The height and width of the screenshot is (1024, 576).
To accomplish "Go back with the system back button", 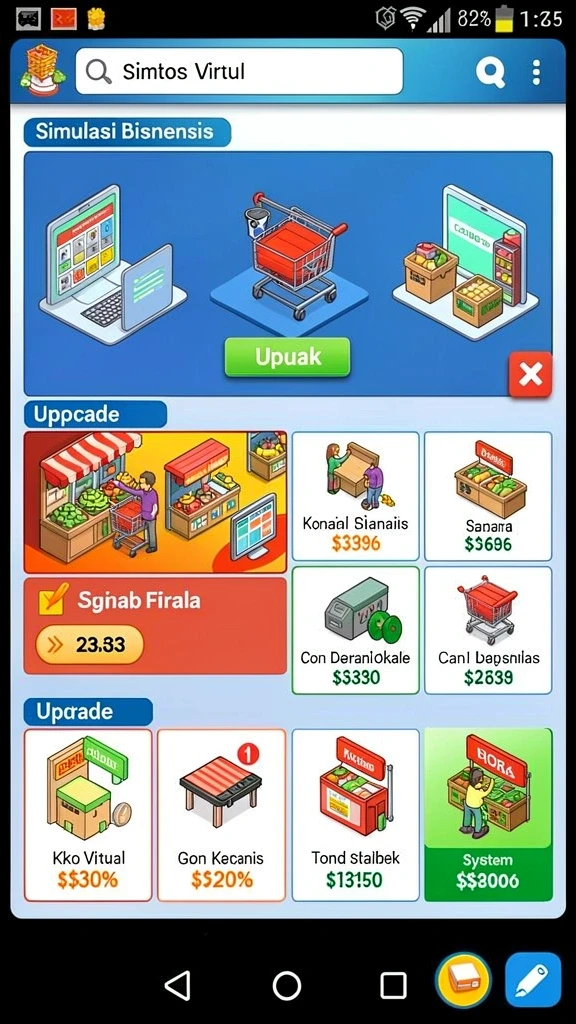I will [178, 985].
